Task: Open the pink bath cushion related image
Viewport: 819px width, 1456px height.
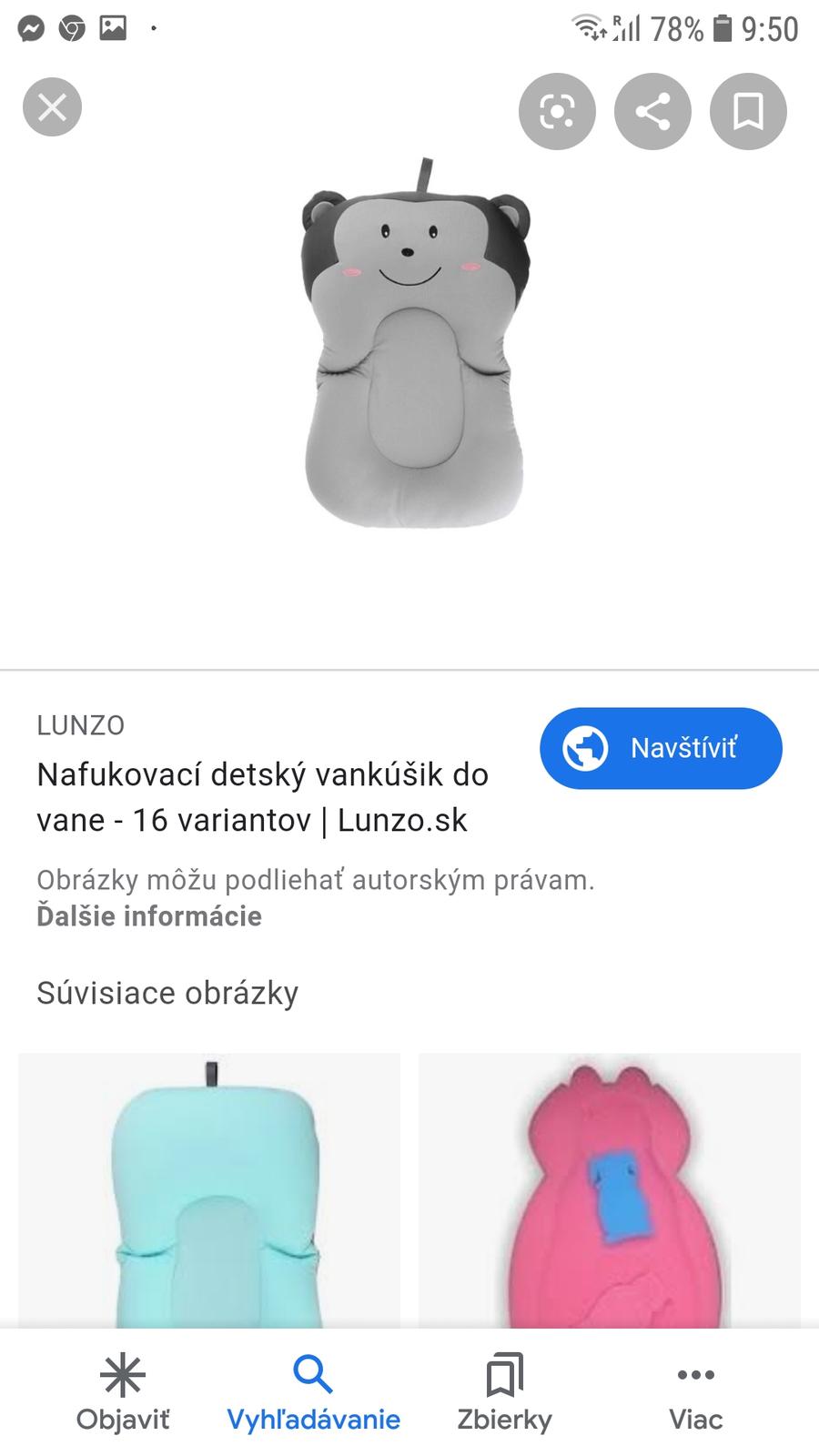Action: tap(610, 1192)
